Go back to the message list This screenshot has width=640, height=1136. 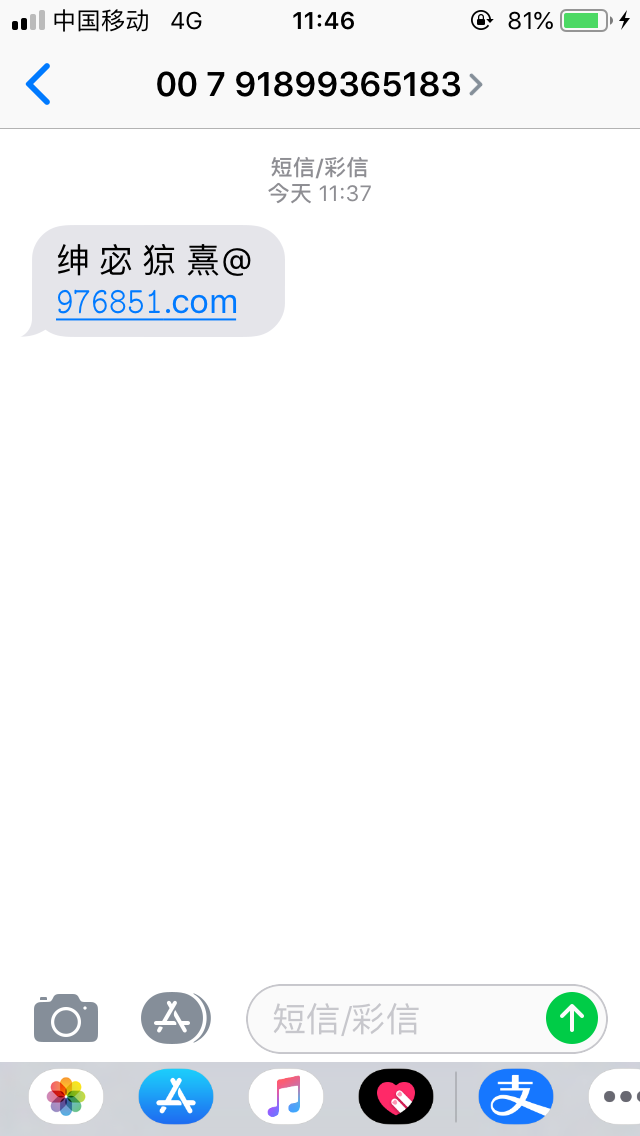coord(38,85)
